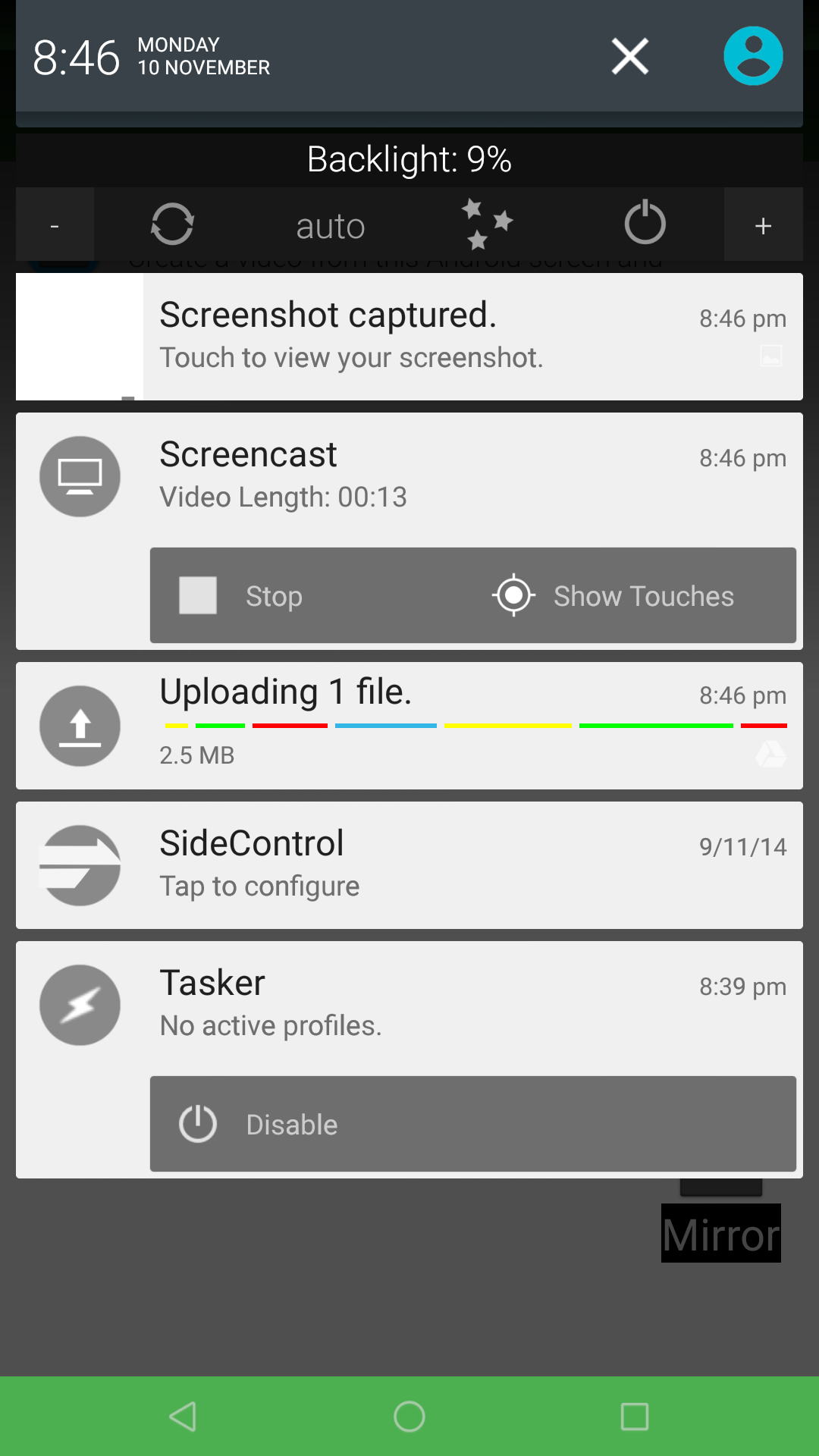Open the user profile avatar
Screen dimensions: 819x1456
point(753,56)
